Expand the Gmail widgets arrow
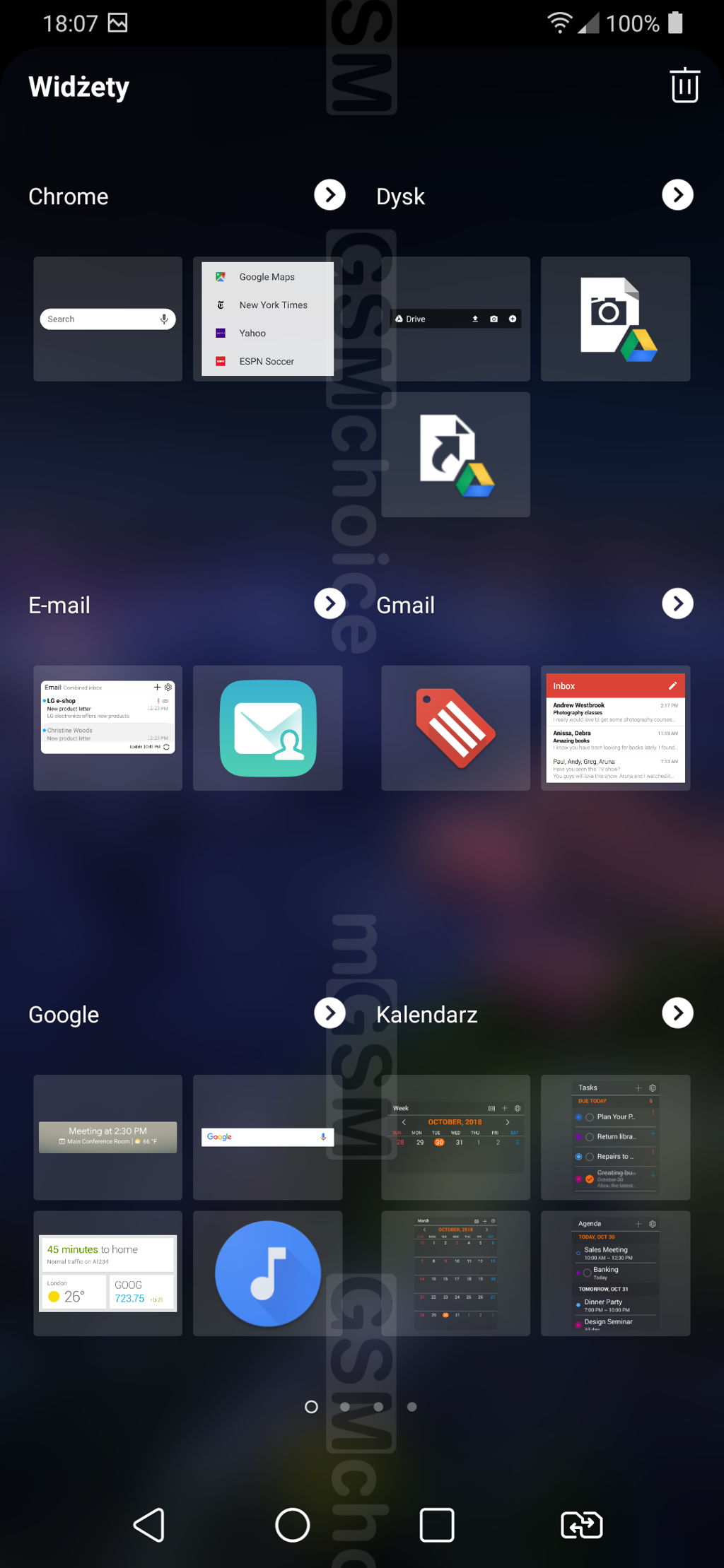The width and height of the screenshot is (724, 1568). pos(677,603)
